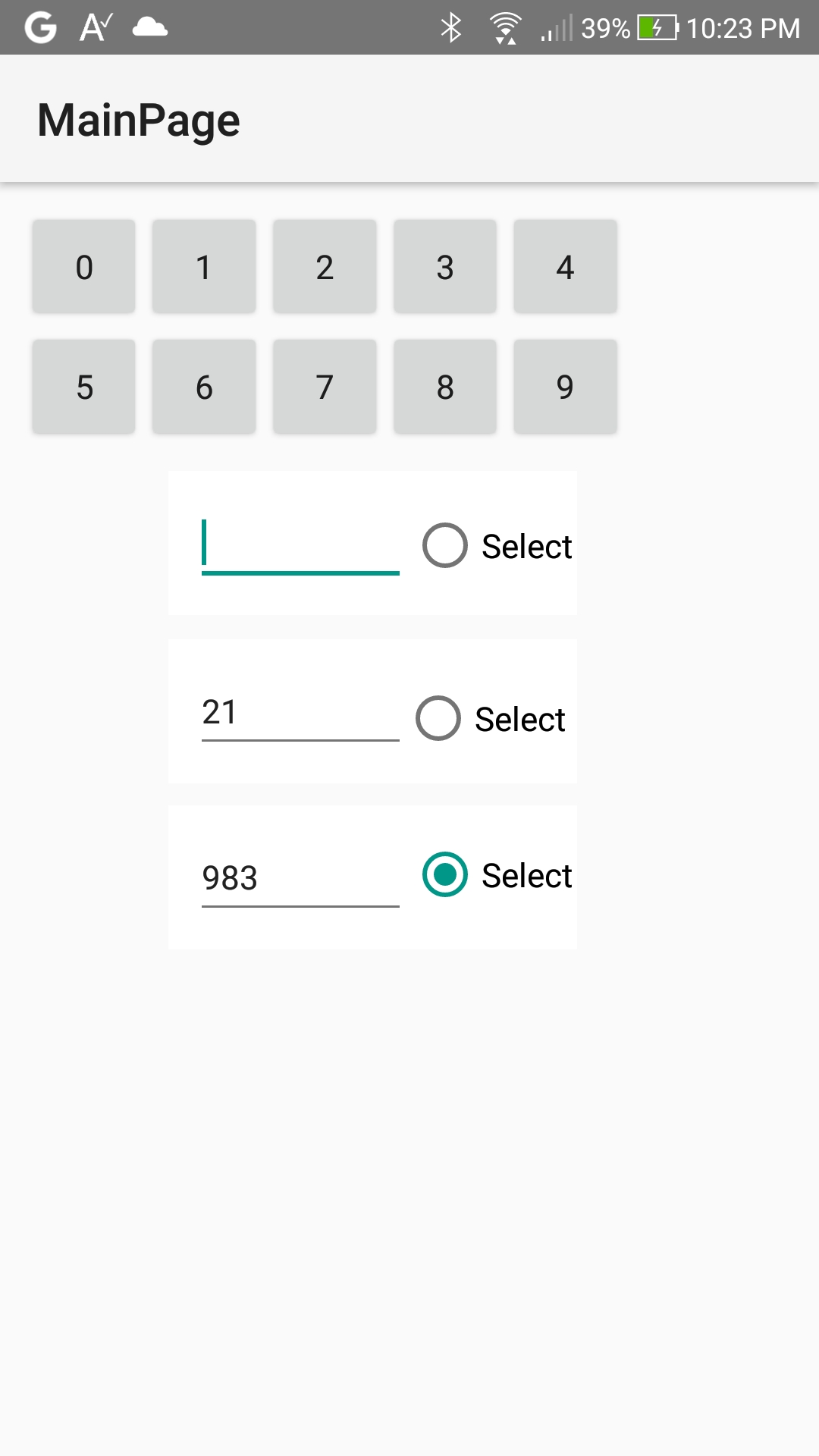The width and height of the screenshot is (819, 1456).
Task: Edit the field showing 983
Action: [300, 878]
